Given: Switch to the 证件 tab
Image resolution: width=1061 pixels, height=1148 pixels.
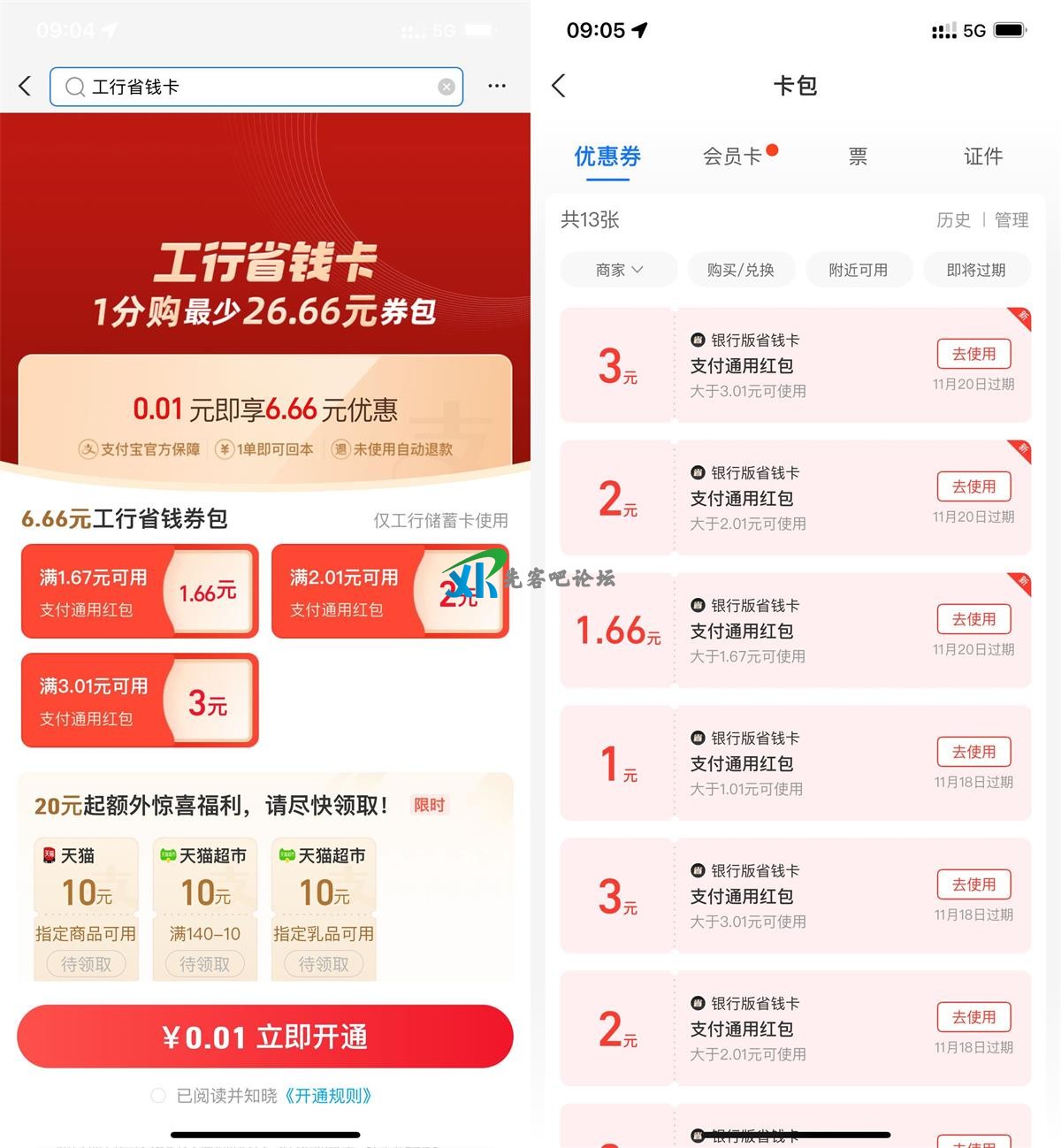Looking at the screenshot, I should (982, 157).
